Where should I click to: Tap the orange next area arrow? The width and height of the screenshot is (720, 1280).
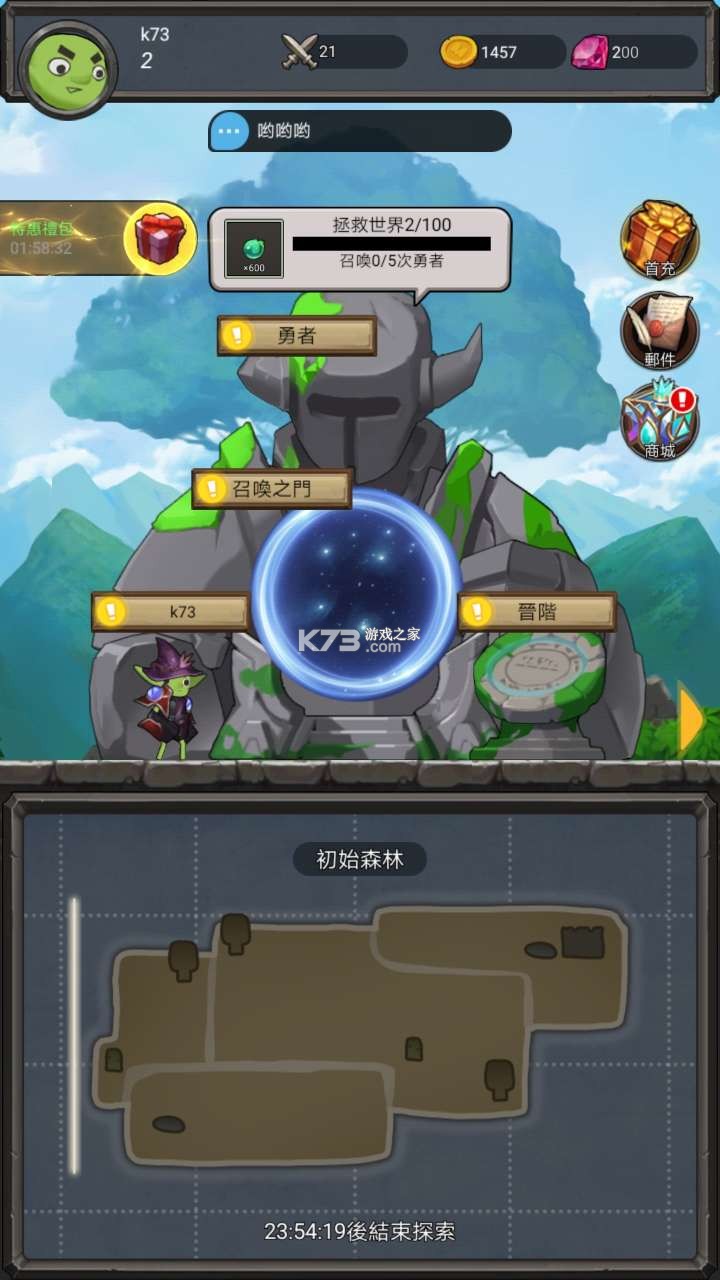click(690, 718)
